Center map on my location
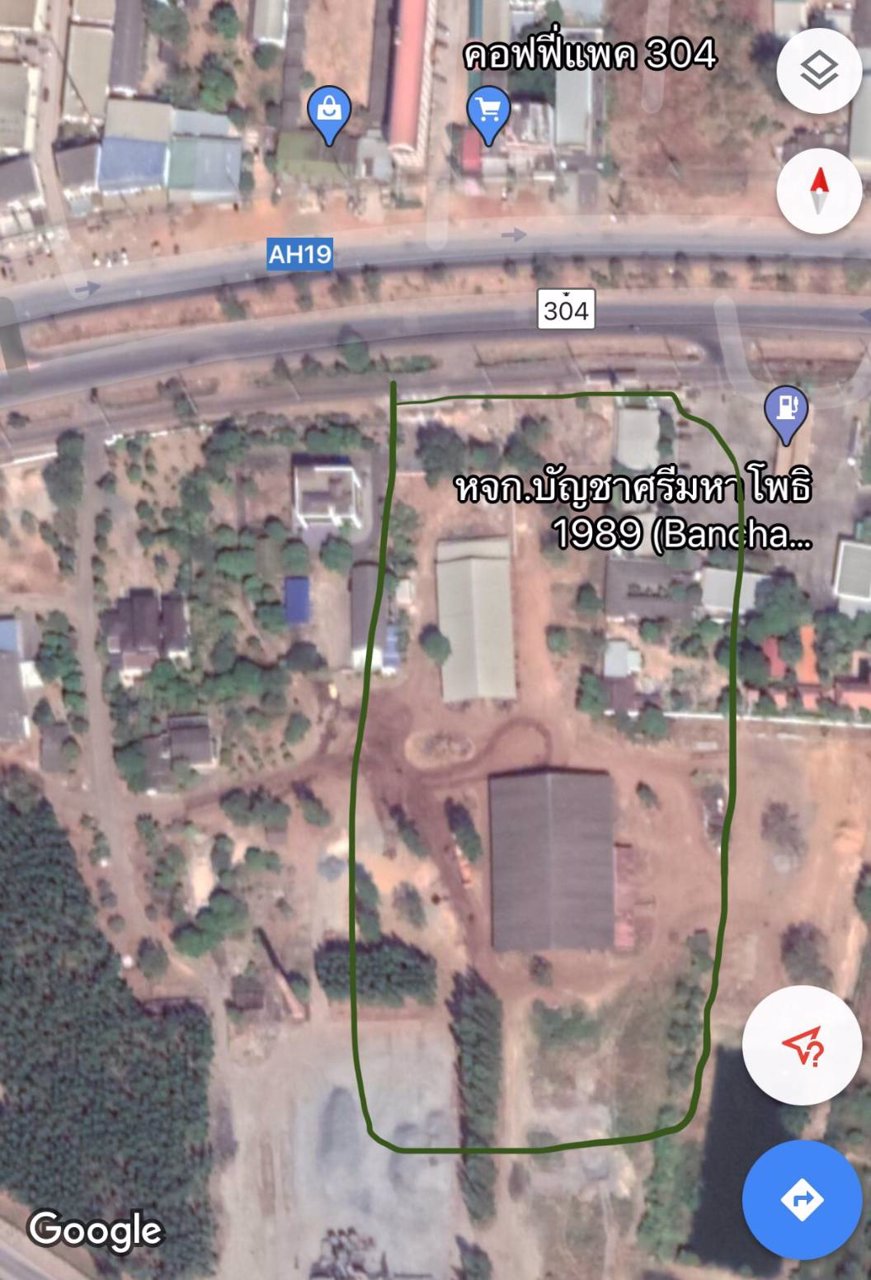871x1280 pixels. point(802,1045)
